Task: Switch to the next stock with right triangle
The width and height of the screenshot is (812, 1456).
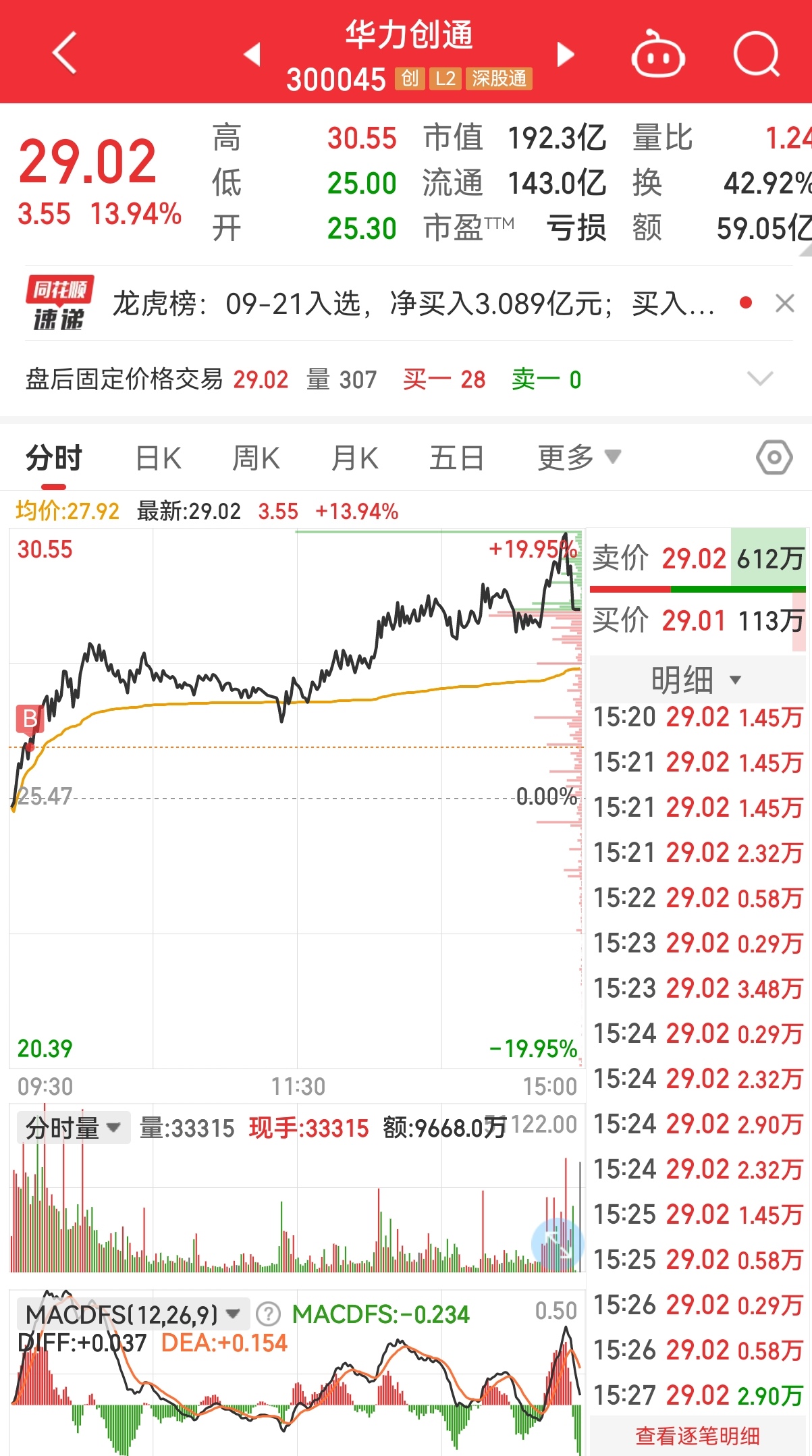Action: [566, 54]
